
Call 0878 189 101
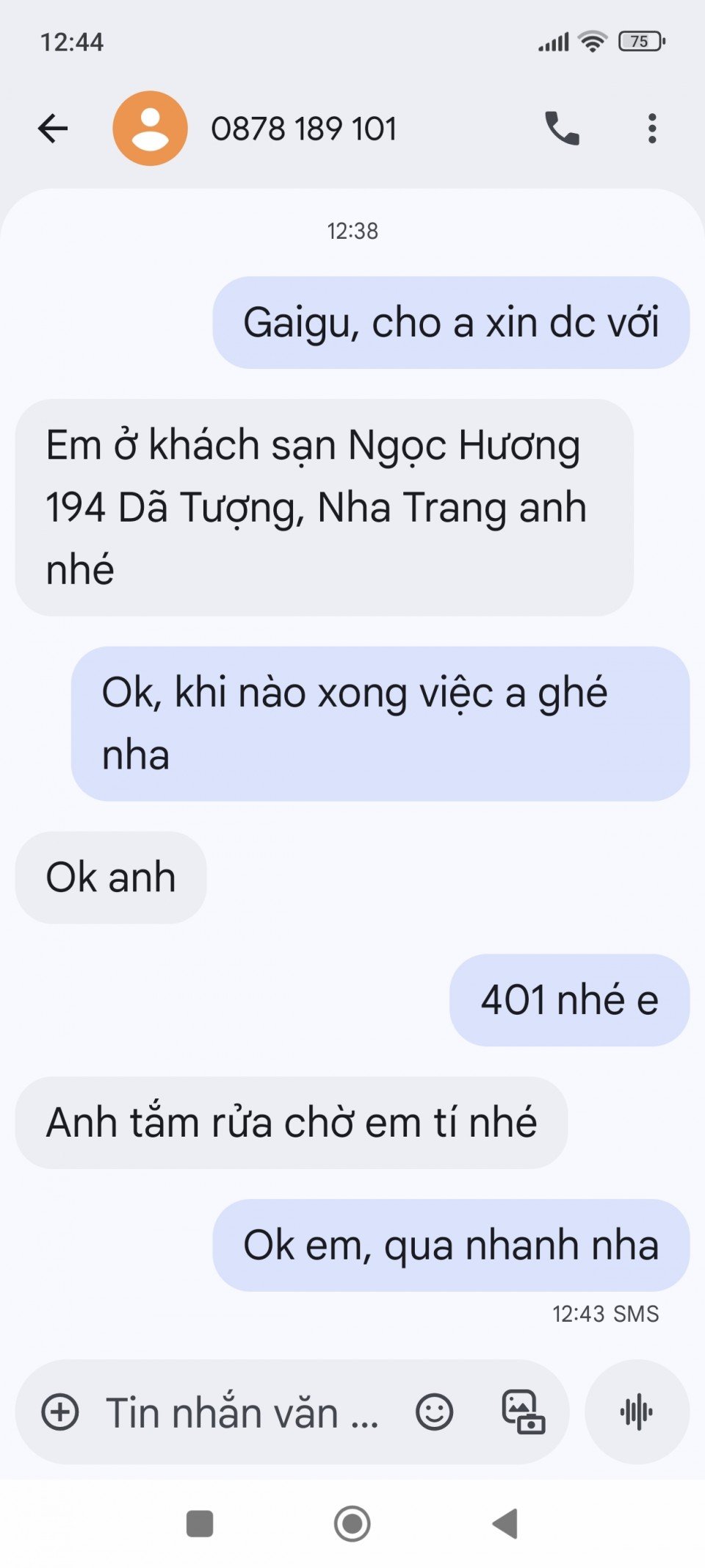point(562,129)
